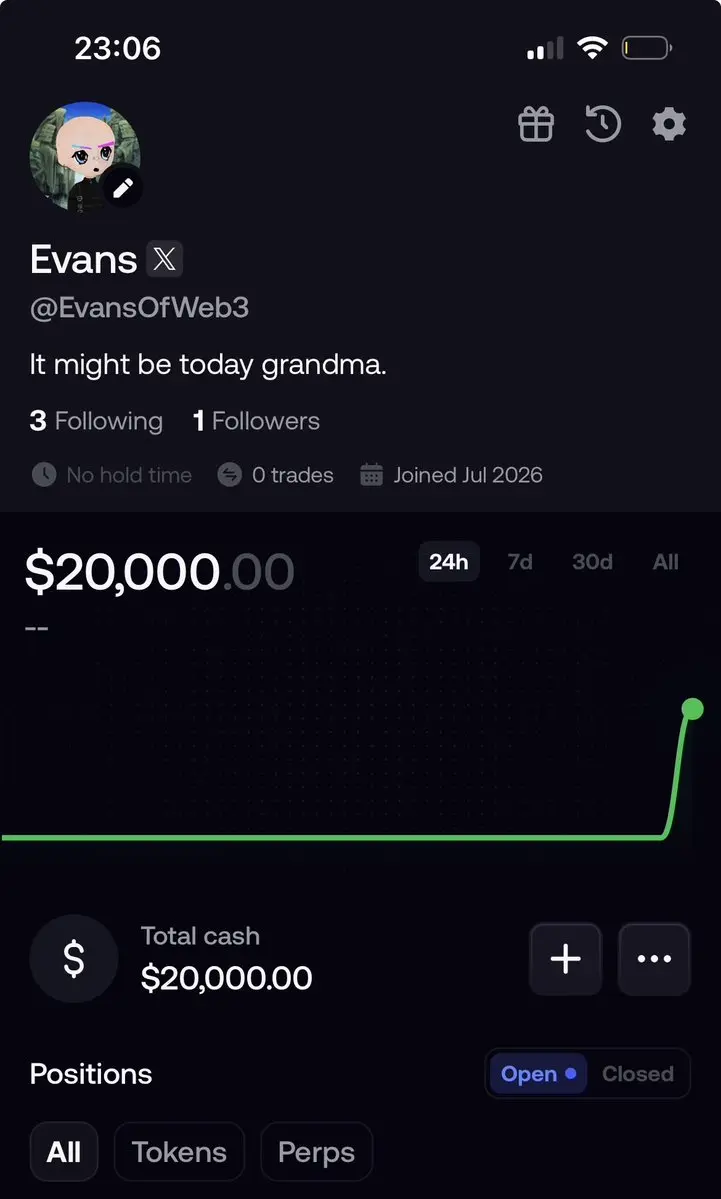Filter positions by Perps
Image resolution: width=721 pixels, height=1199 pixels.
point(317,1152)
